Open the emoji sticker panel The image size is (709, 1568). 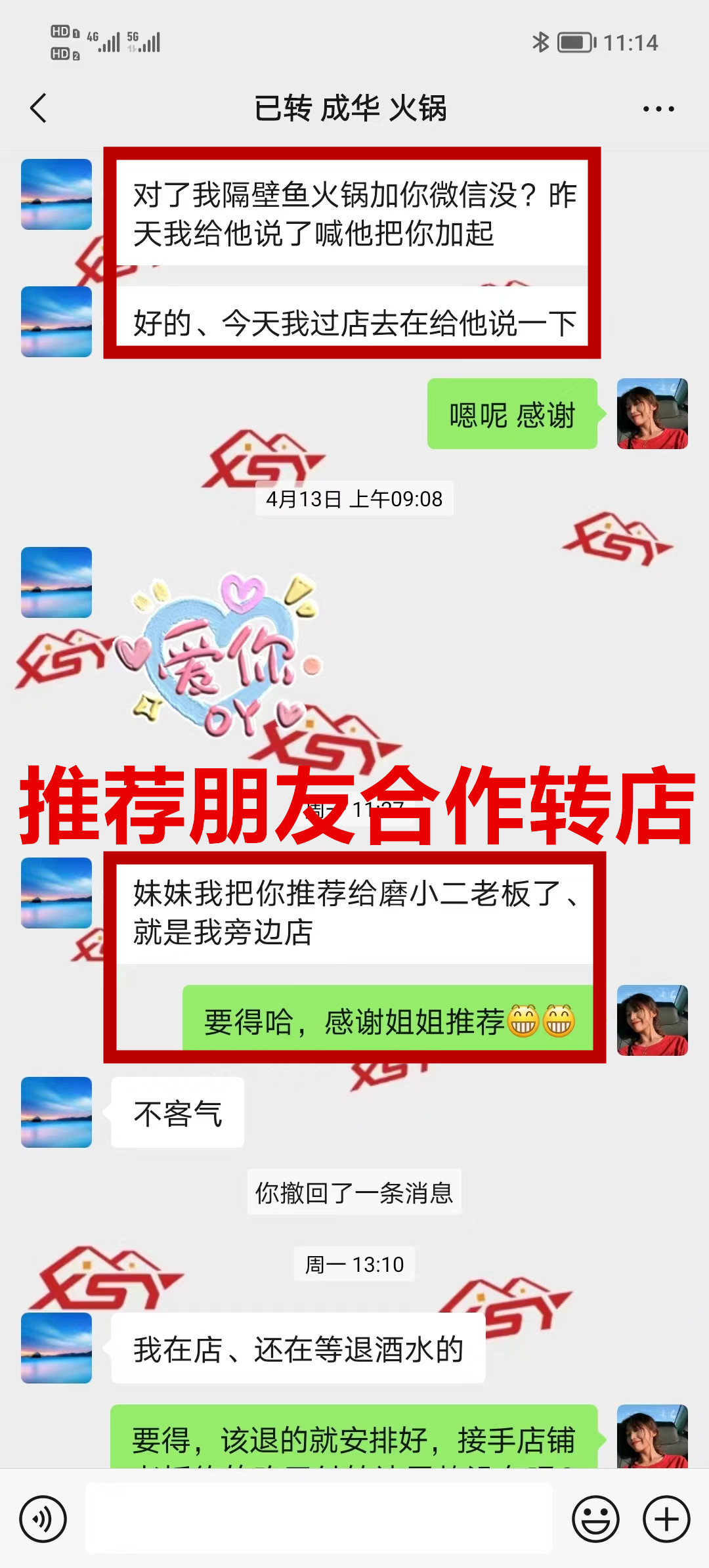pyautogui.click(x=595, y=1519)
